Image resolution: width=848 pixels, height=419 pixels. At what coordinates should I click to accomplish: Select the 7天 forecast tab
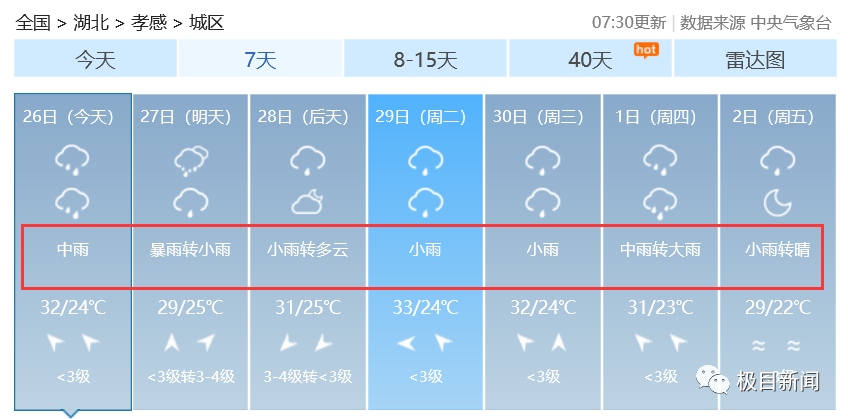(260, 60)
